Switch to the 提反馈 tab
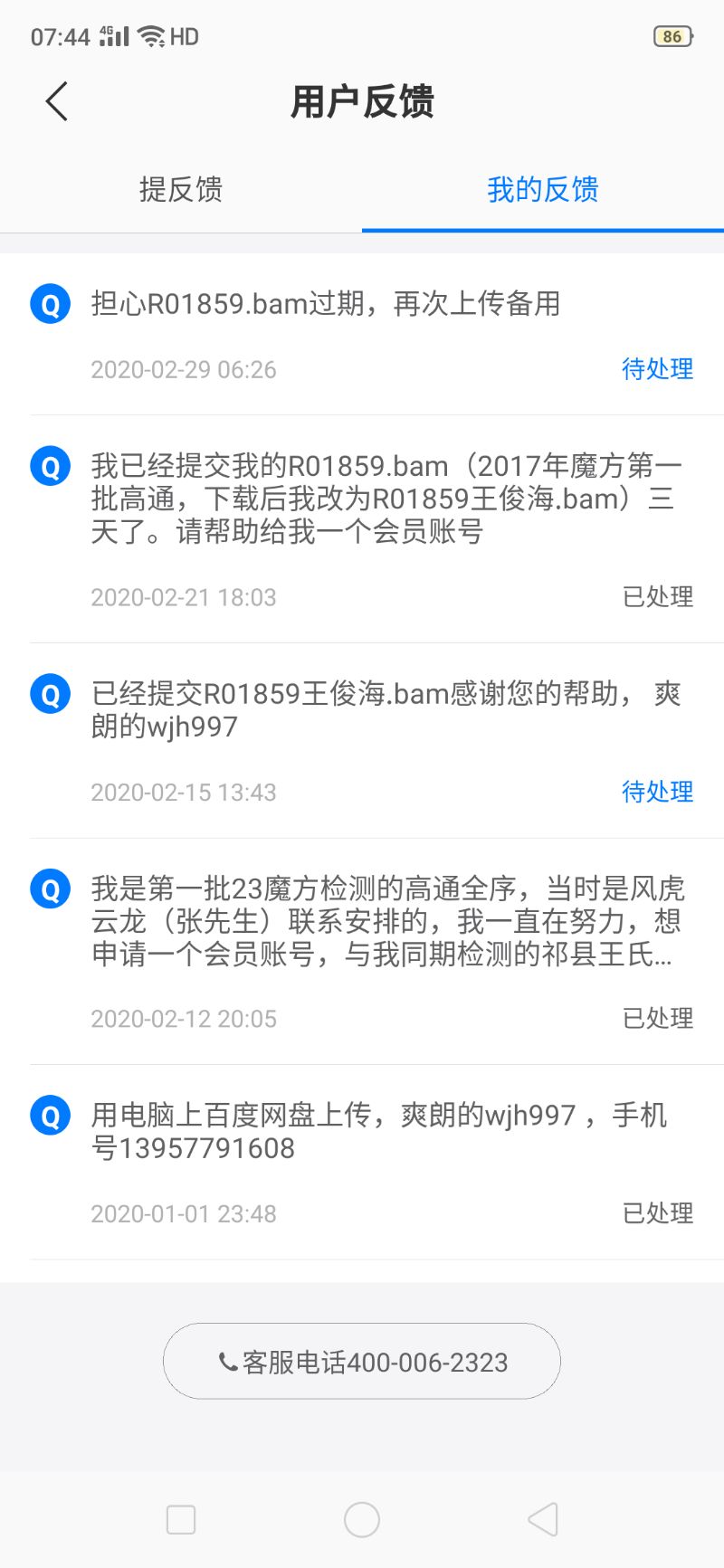Viewport: 724px width, 1568px height. pyautogui.click(x=181, y=190)
